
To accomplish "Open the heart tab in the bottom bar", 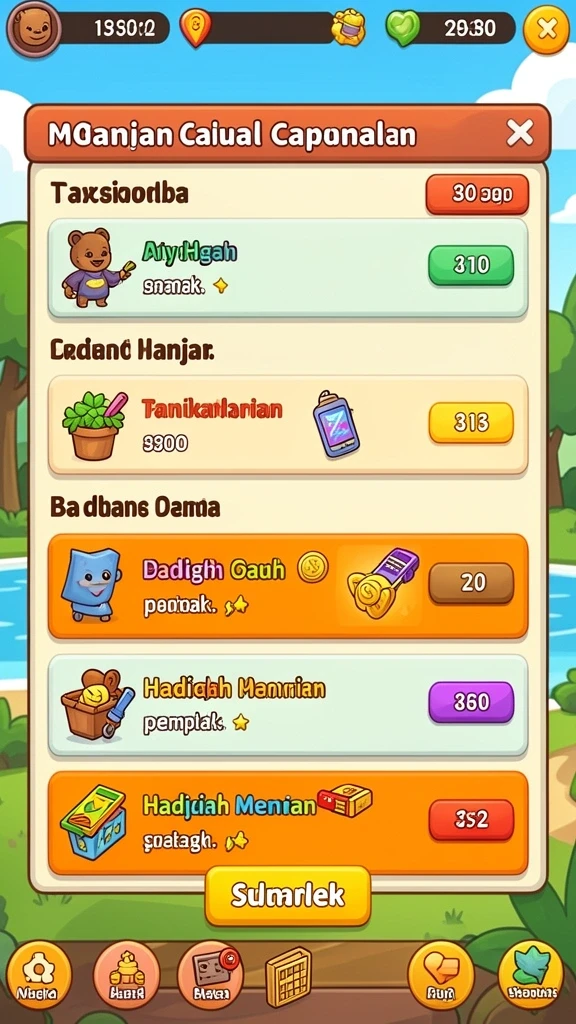I will (441, 975).
